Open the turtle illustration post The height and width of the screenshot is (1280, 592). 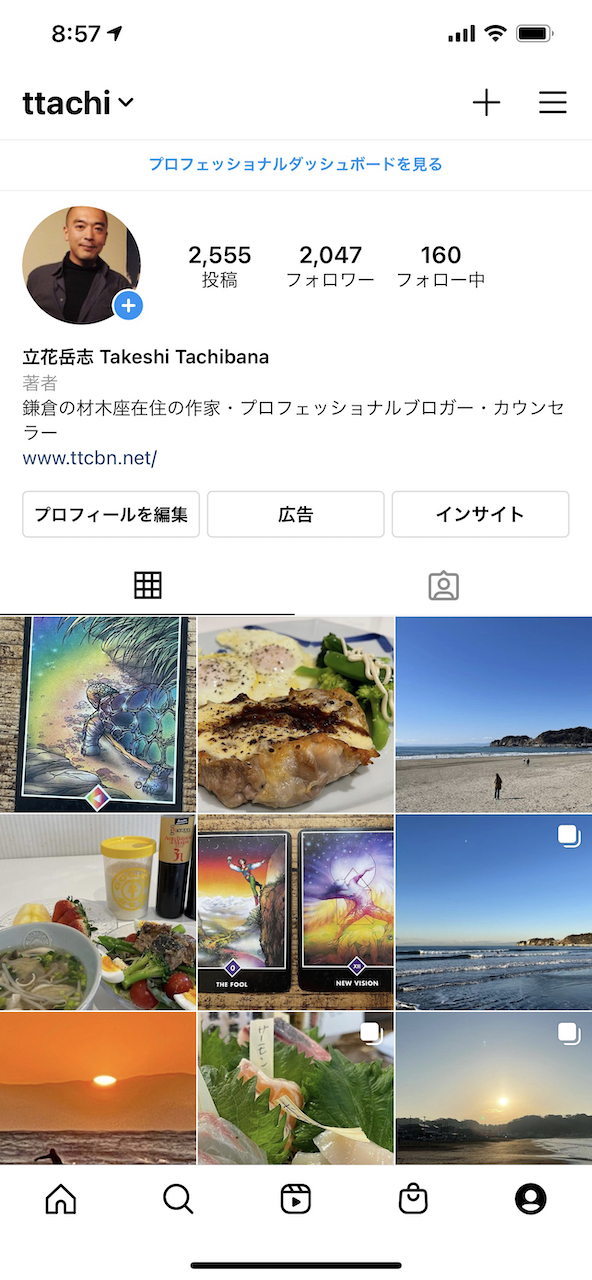[x=98, y=714]
